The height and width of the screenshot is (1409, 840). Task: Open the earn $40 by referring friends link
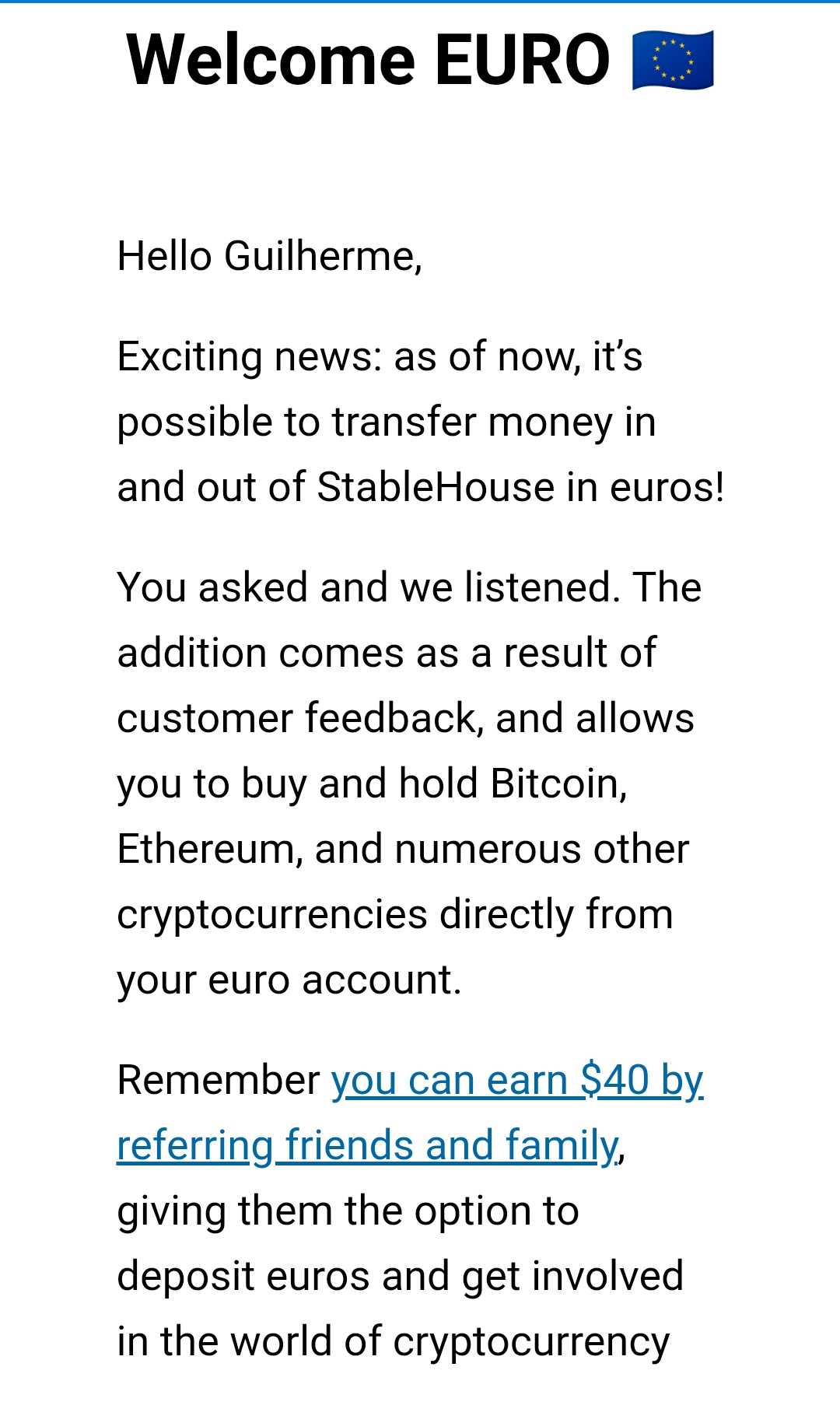(x=516, y=1081)
